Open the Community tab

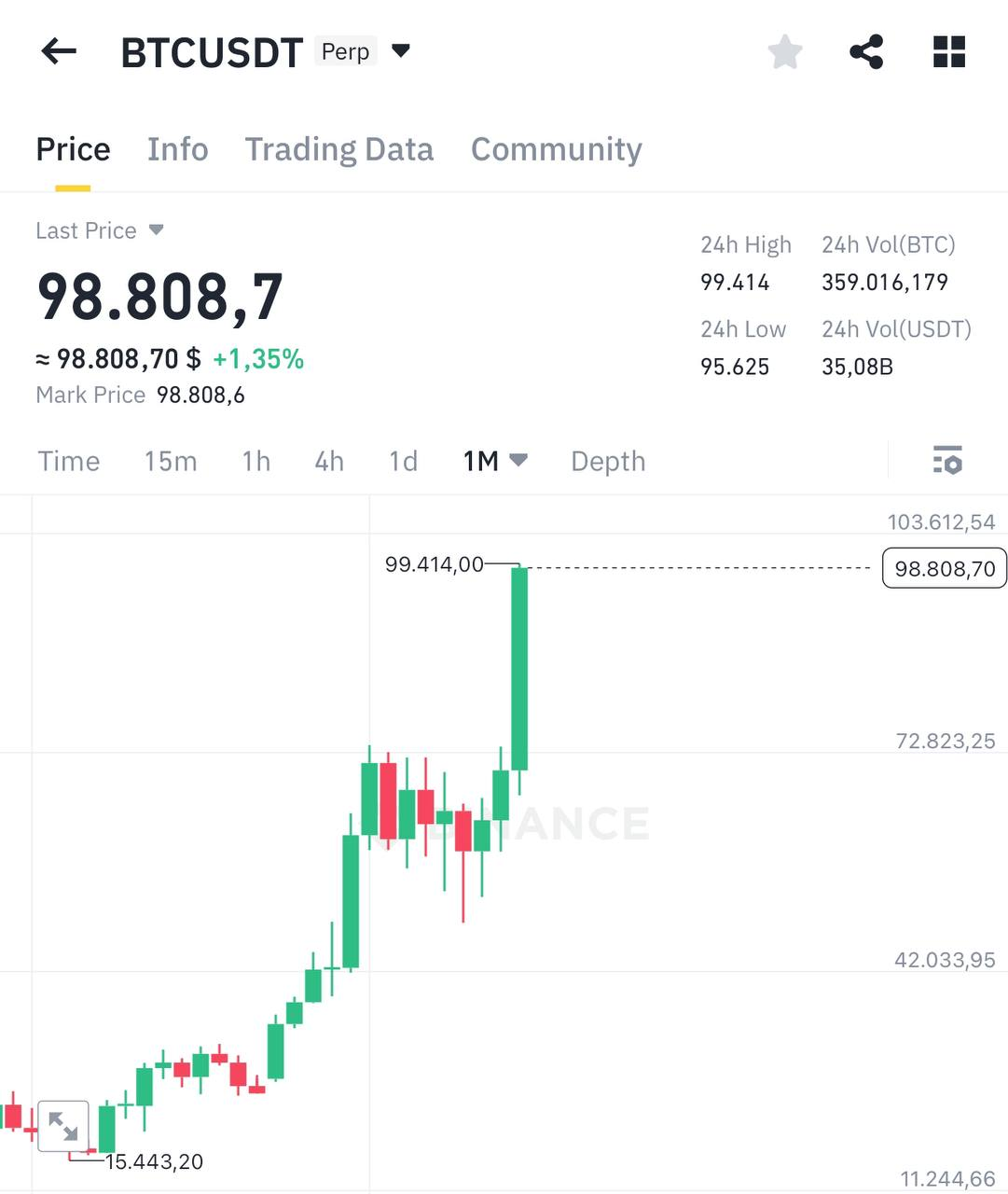click(x=557, y=149)
